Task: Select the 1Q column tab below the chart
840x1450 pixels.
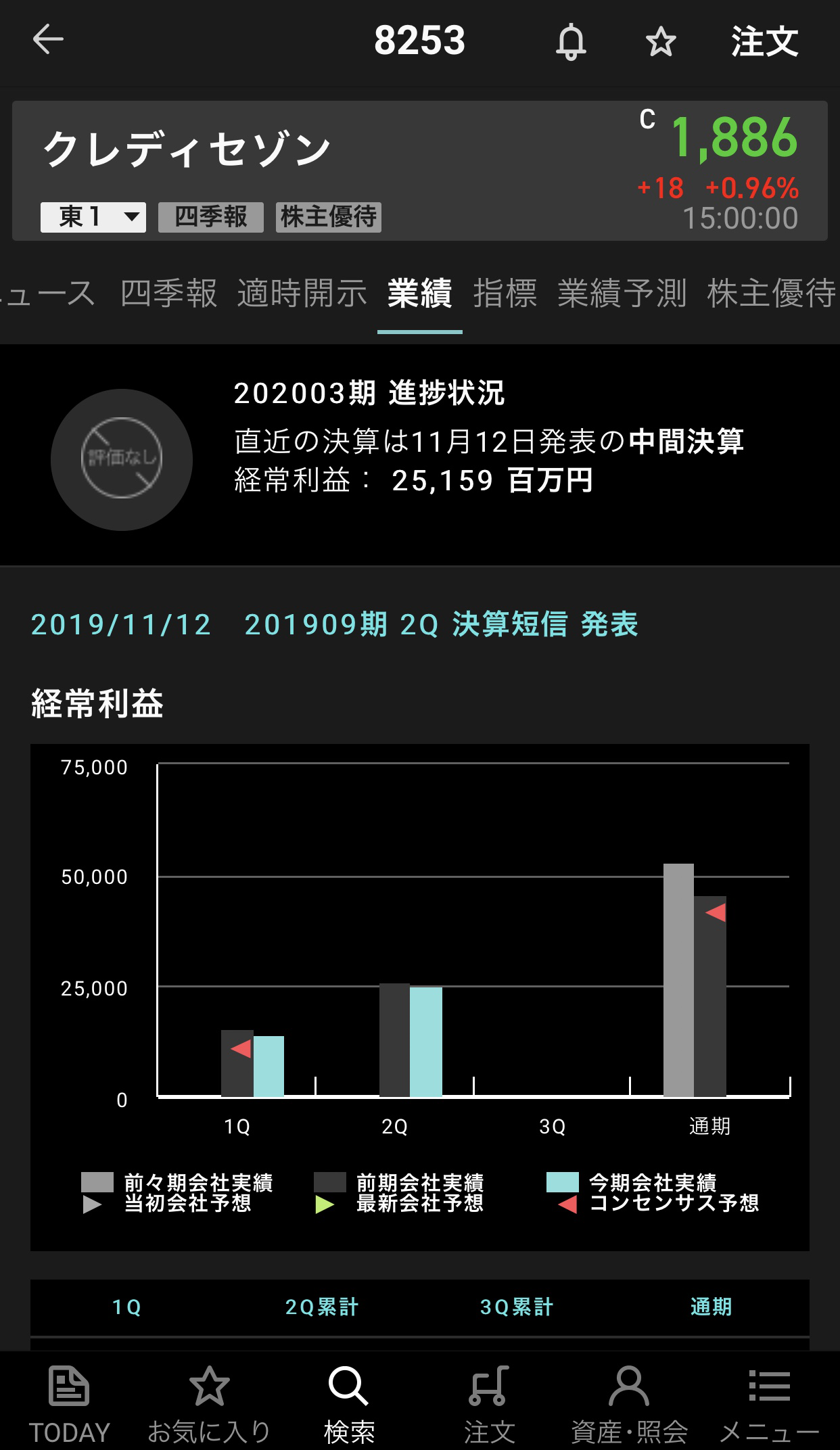Action: 126,1307
